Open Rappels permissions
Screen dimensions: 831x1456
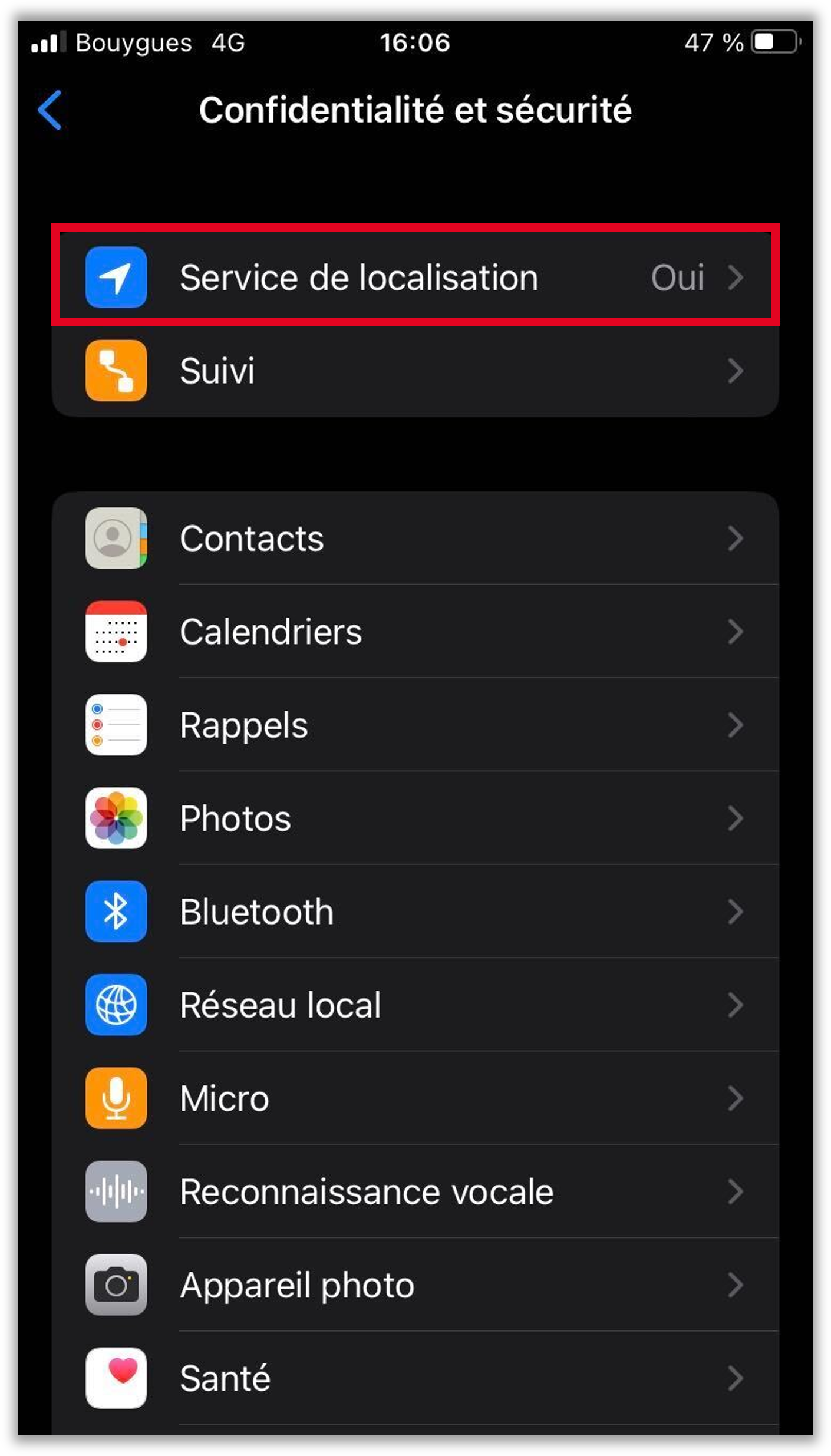(415, 725)
